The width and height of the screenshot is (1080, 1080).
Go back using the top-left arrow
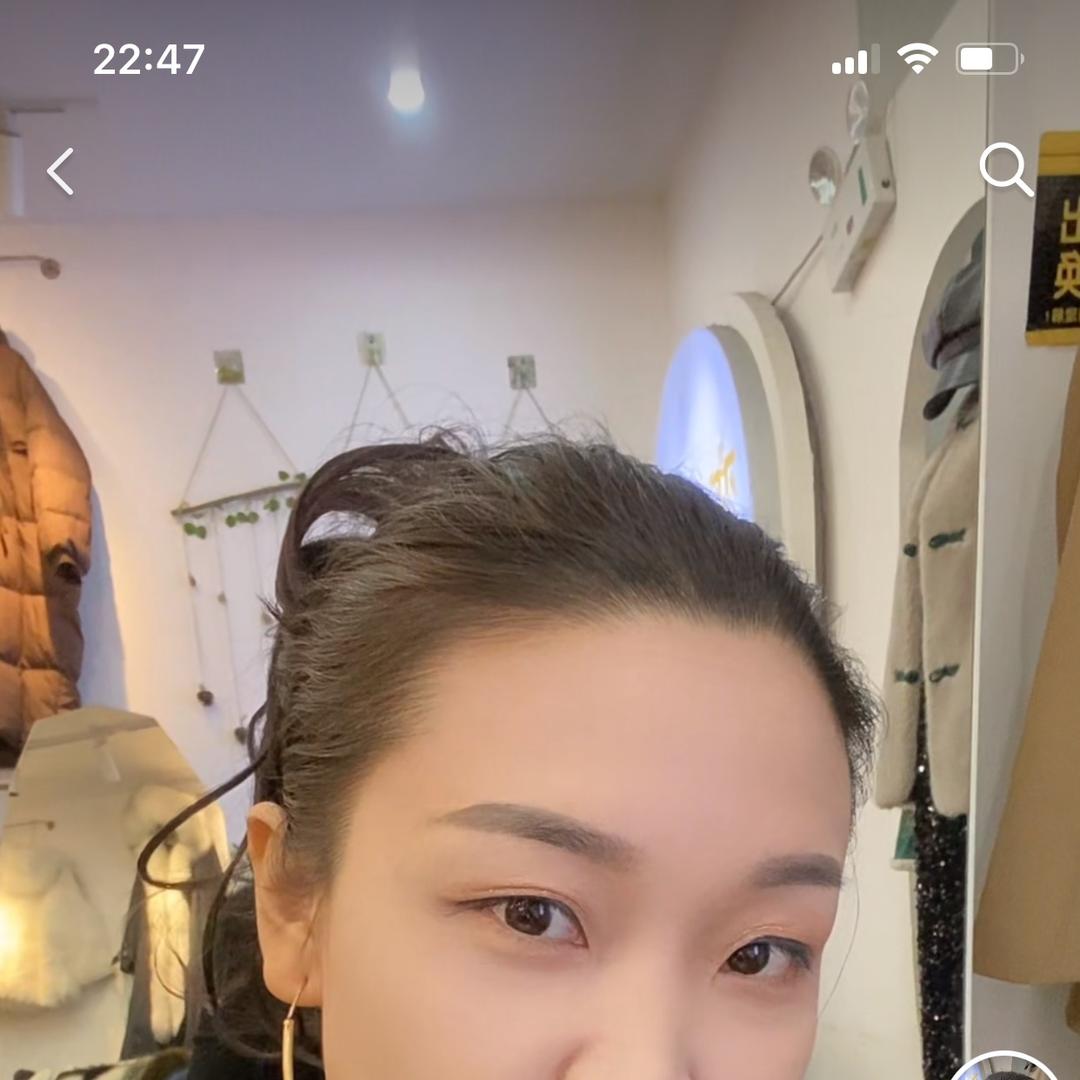click(x=61, y=171)
